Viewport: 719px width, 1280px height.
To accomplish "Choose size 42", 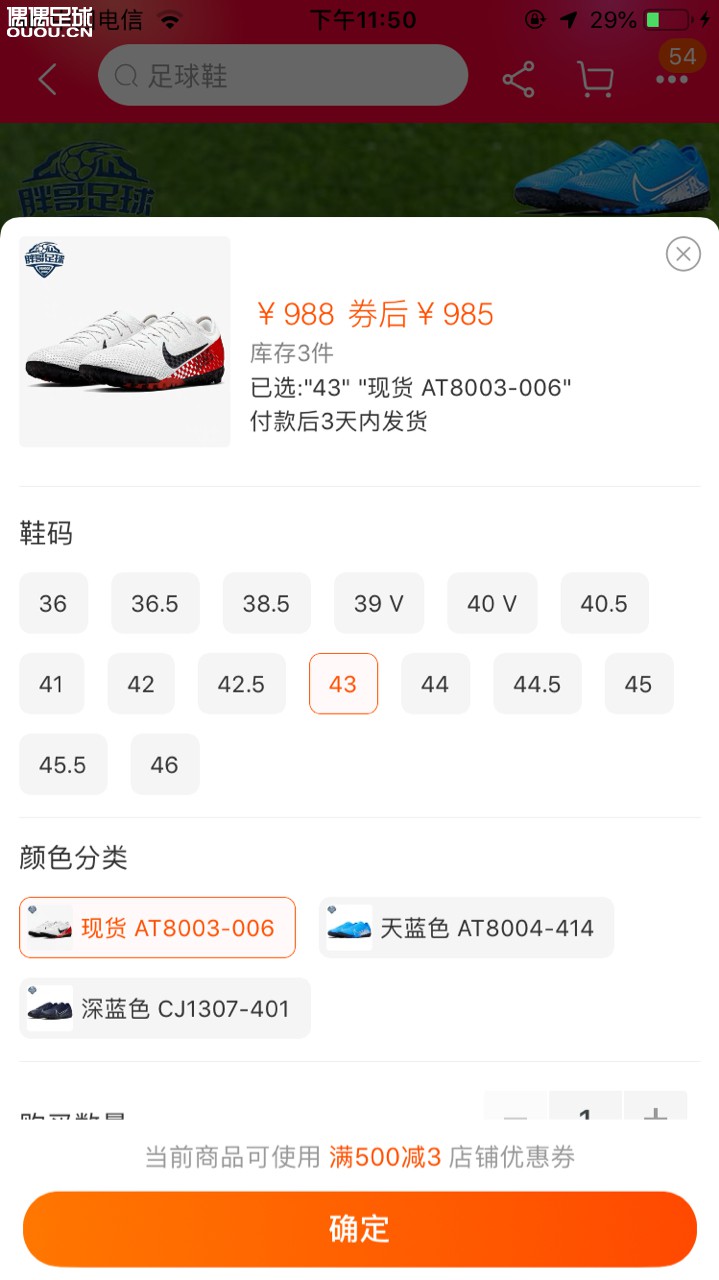I will click(x=141, y=684).
